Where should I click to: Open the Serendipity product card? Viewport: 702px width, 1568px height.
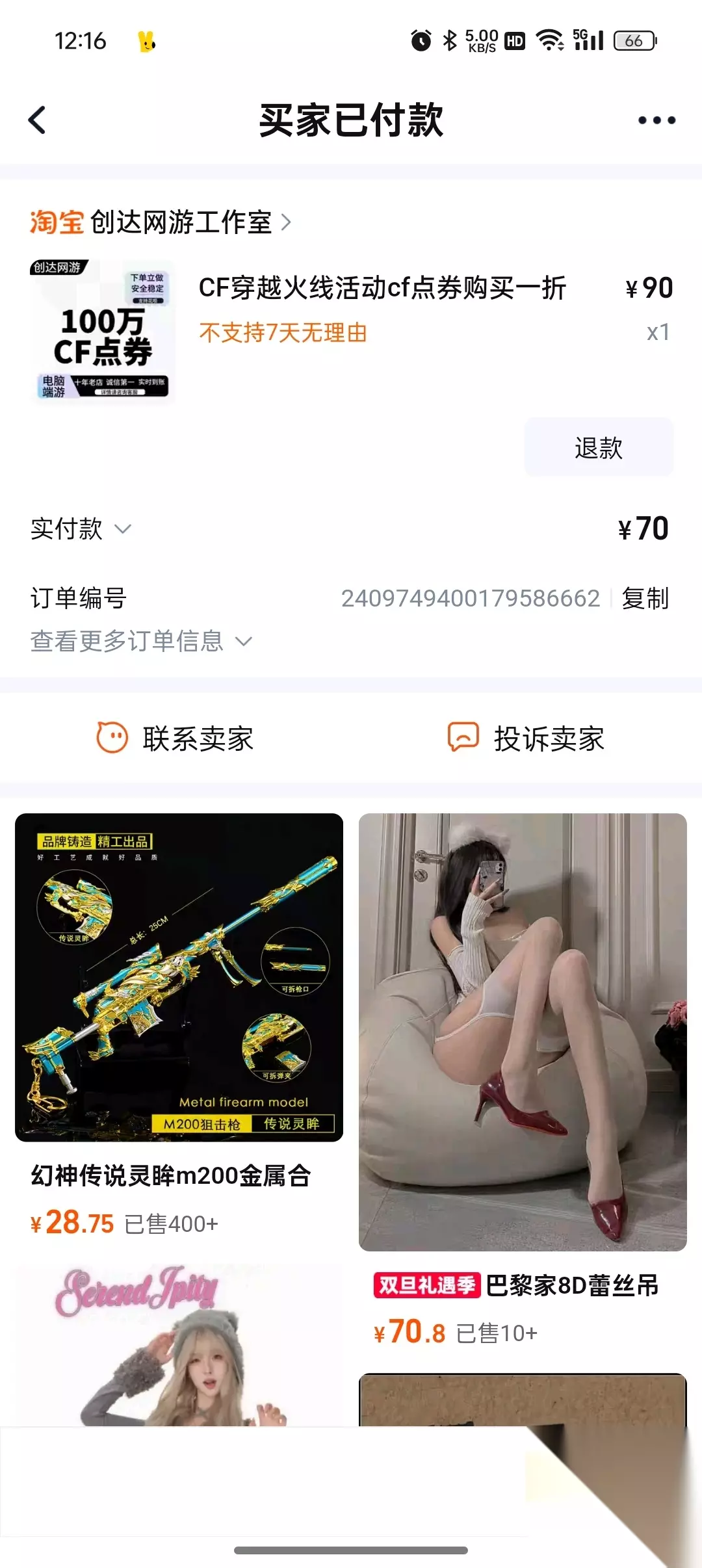tap(179, 1344)
